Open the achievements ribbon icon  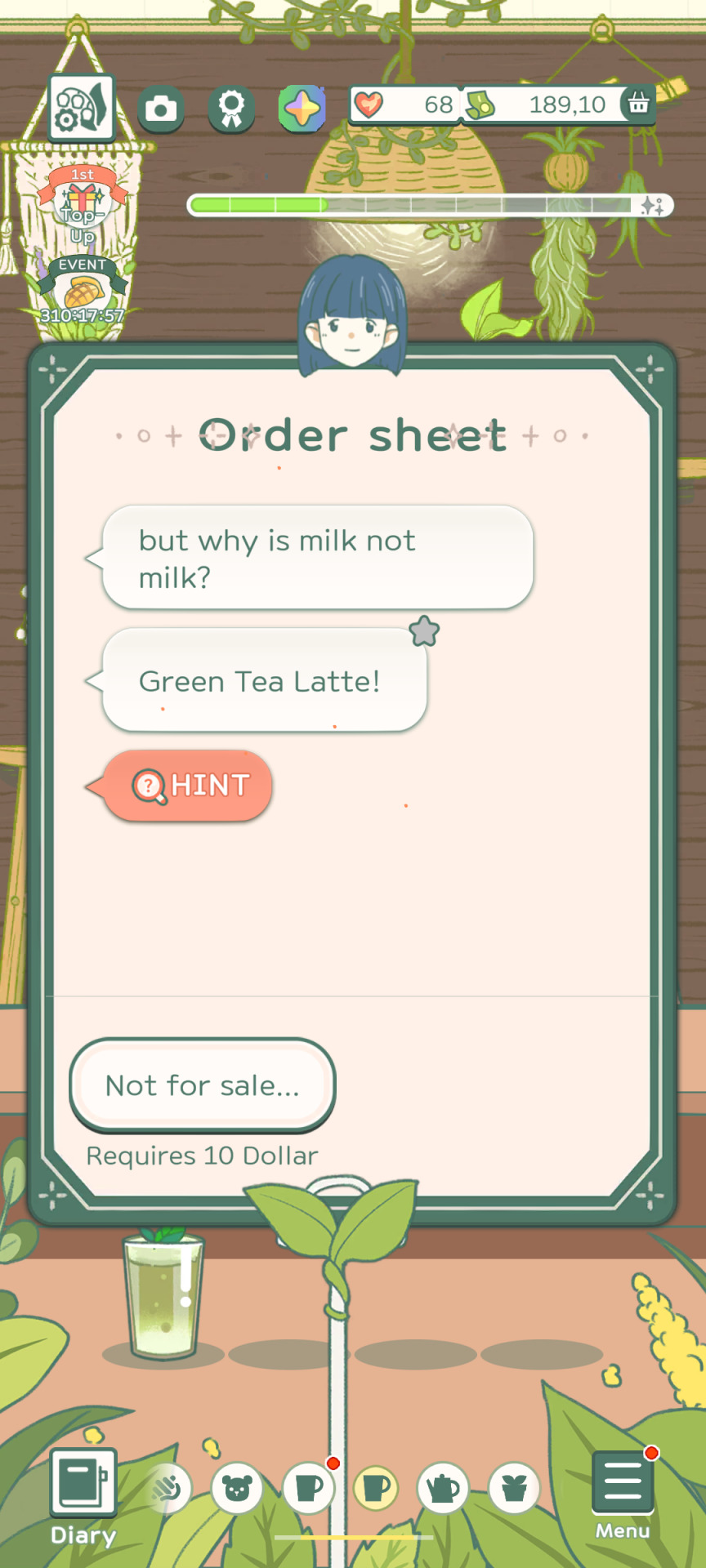231,109
